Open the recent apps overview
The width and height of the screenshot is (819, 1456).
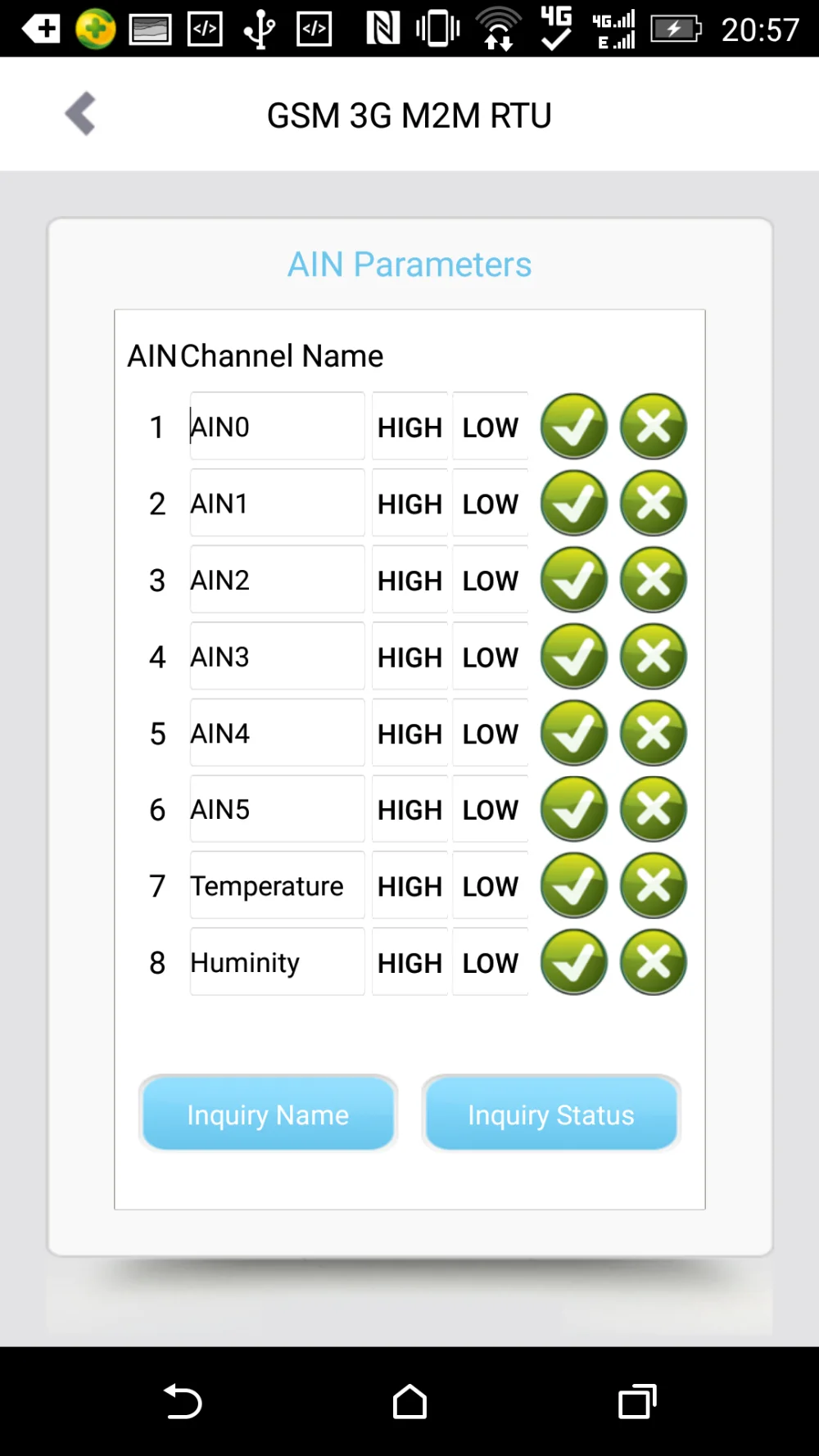pyautogui.click(x=637, y=1402)
